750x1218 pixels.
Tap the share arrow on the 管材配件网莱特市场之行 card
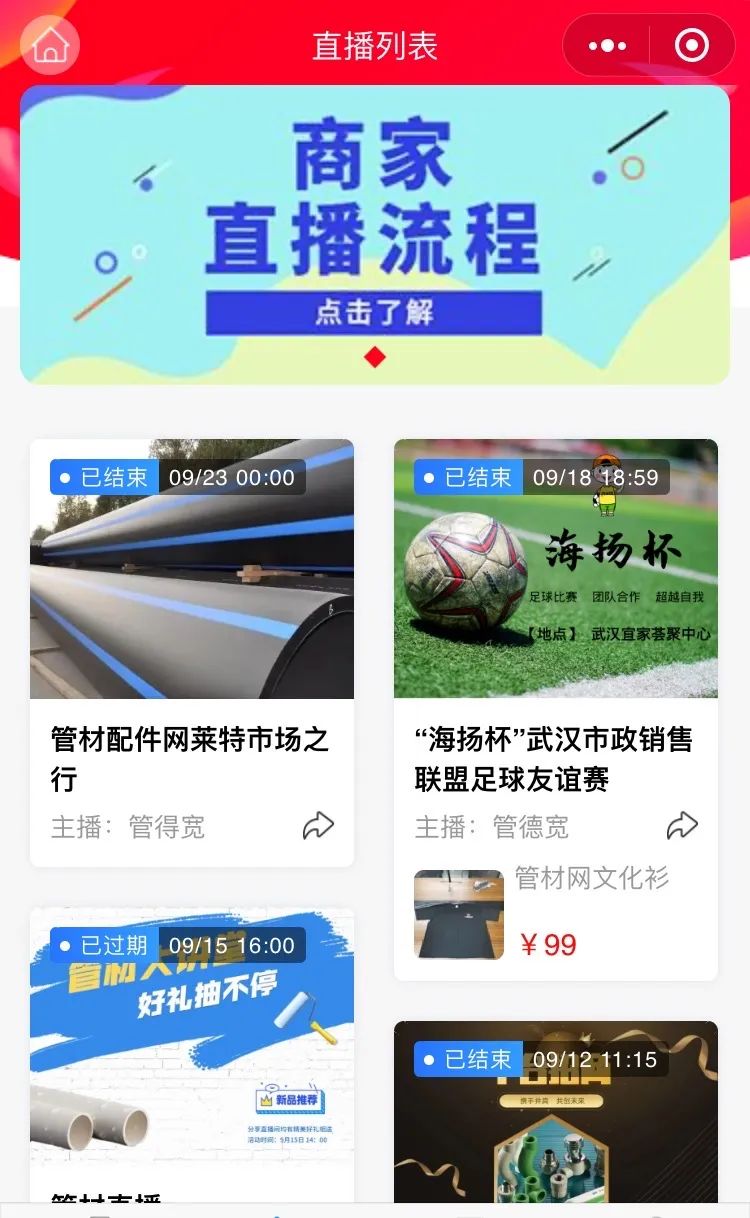point(318,824)
